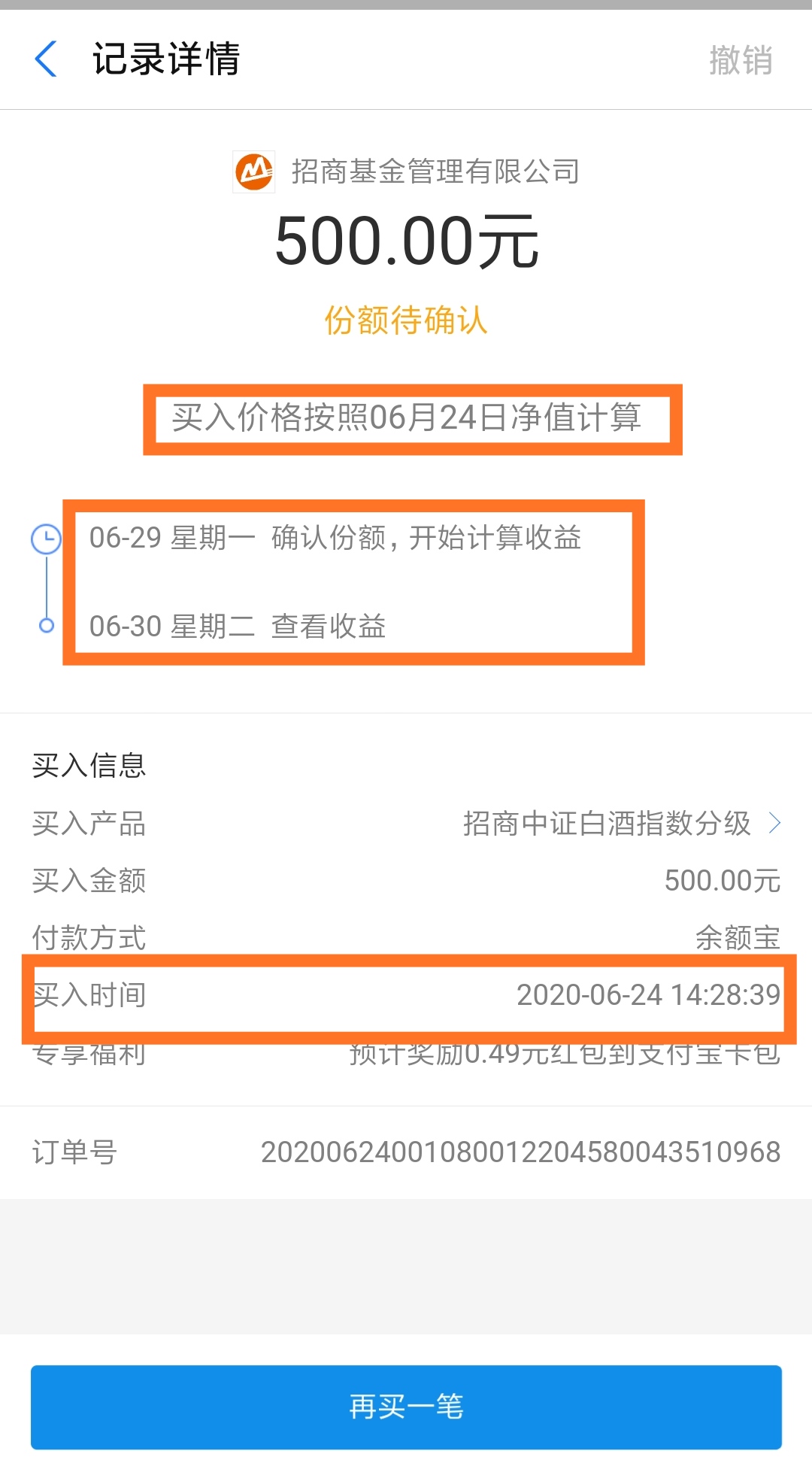Click the orange 份额待确认 status text

pos(406,322)
